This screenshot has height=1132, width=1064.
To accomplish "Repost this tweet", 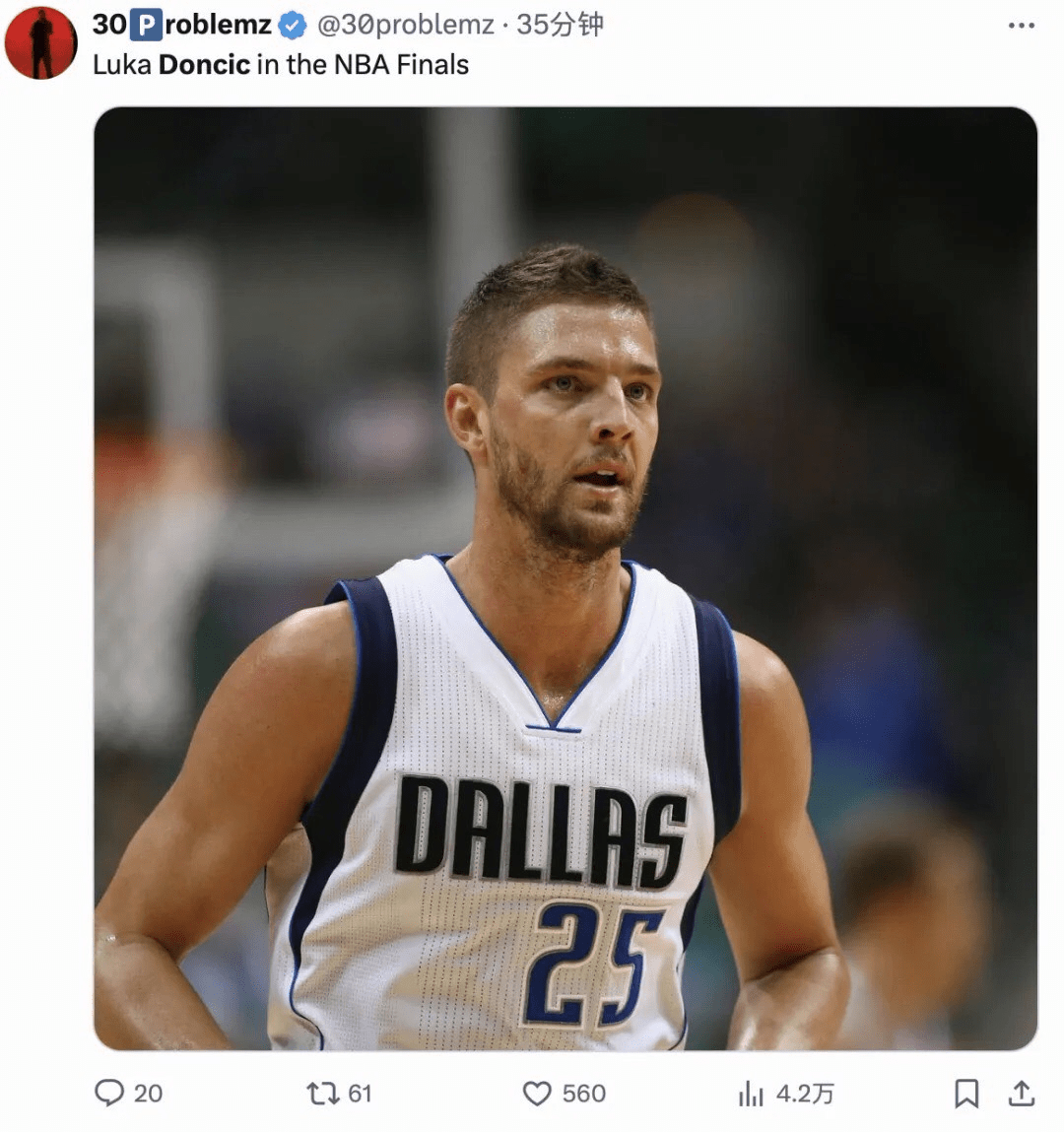I will pos(322,1093).
